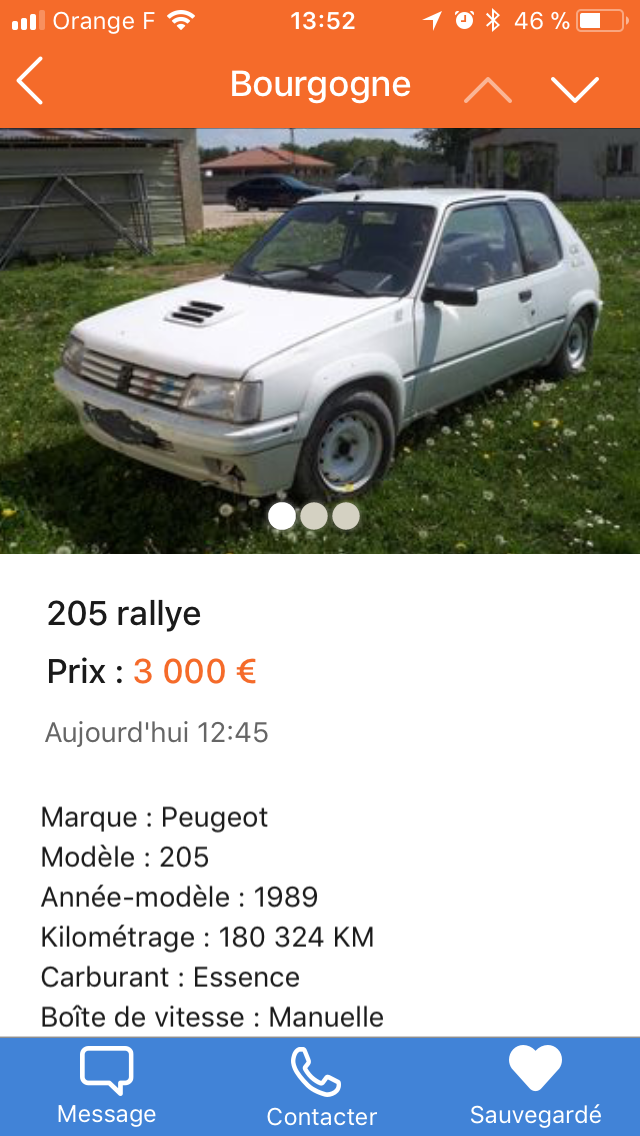The width and height of the screenshot is (640, 1136).
Task: Select the photo page indicator dots
Action: (x=314, y=516)
